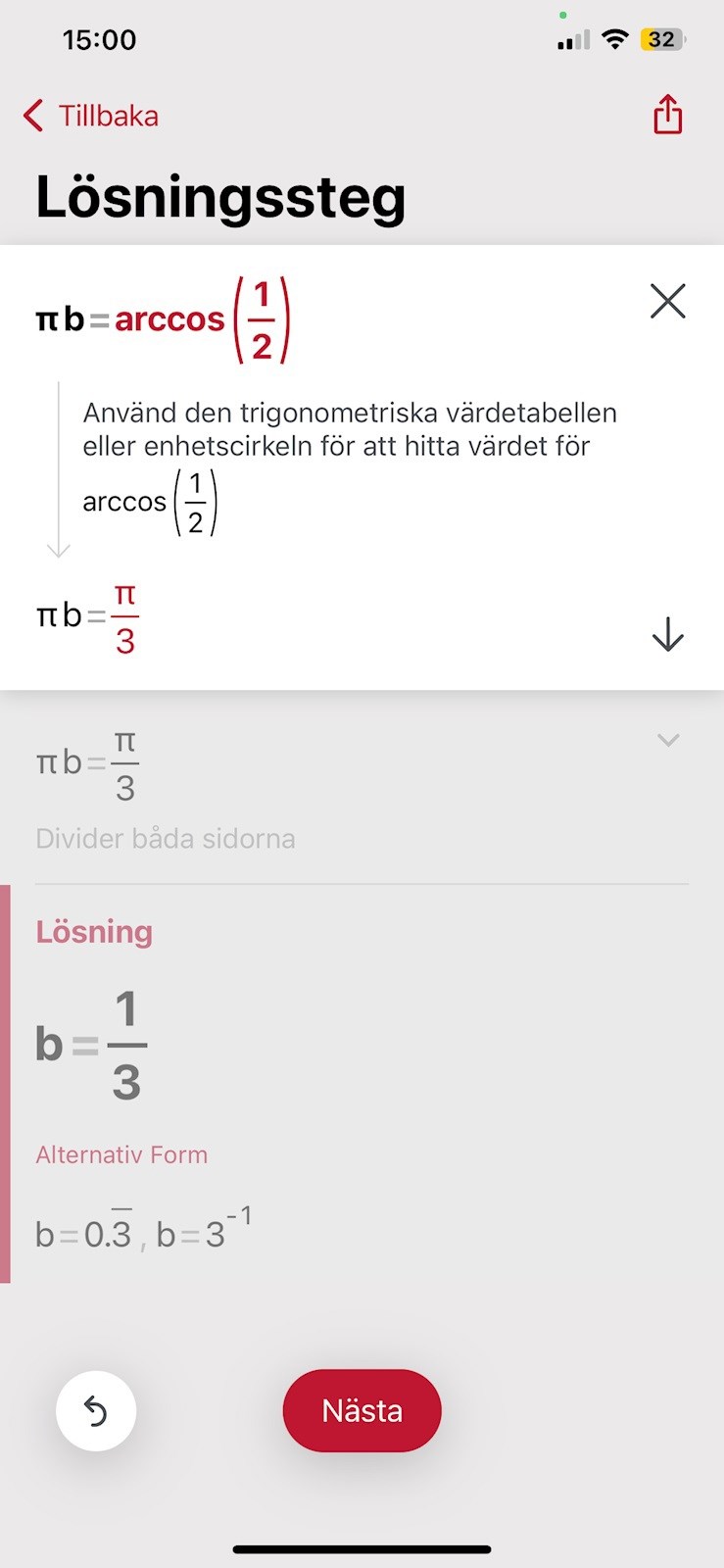Go to the next step with down arrow

tap(667, 634)
